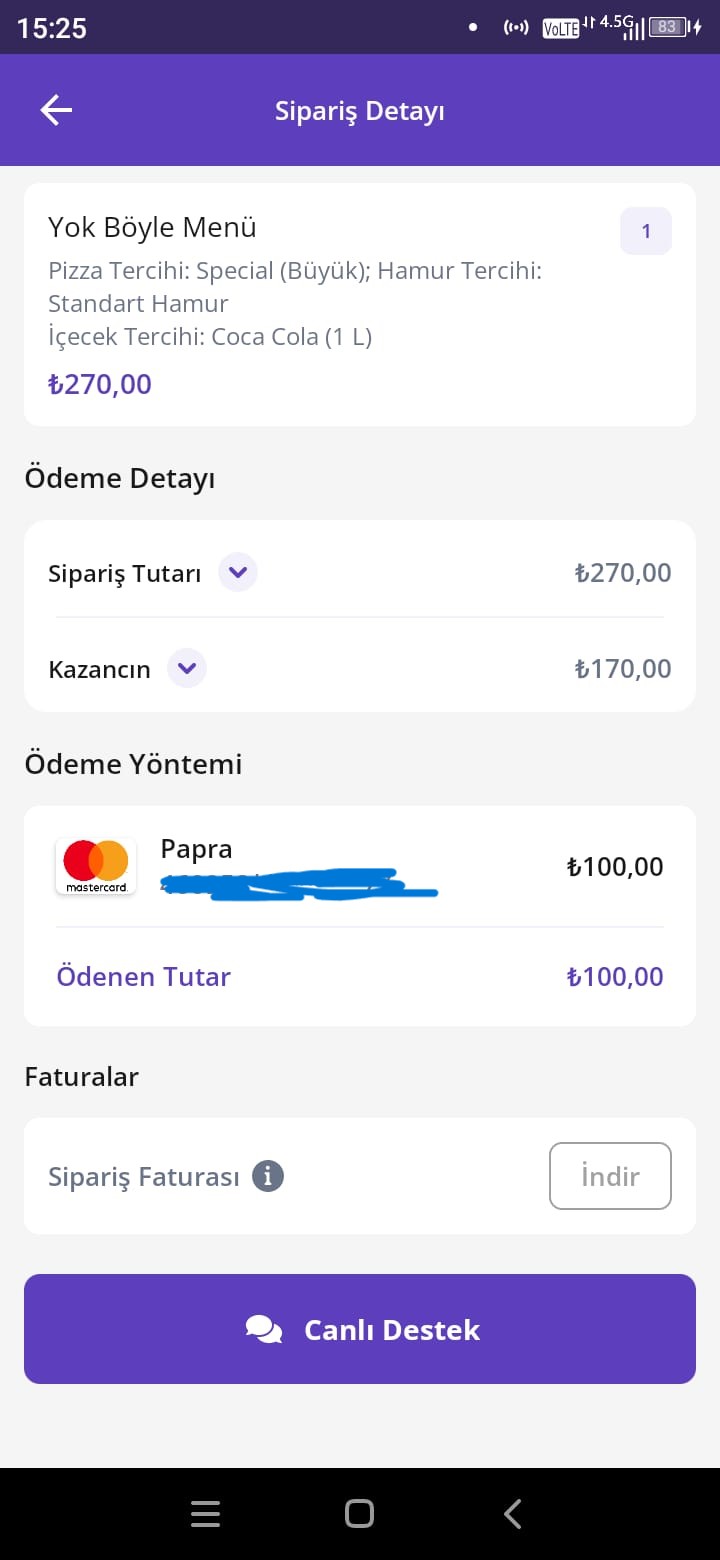
Task: Show info about Sipariş Faturası
Action: click(268, 1176)
